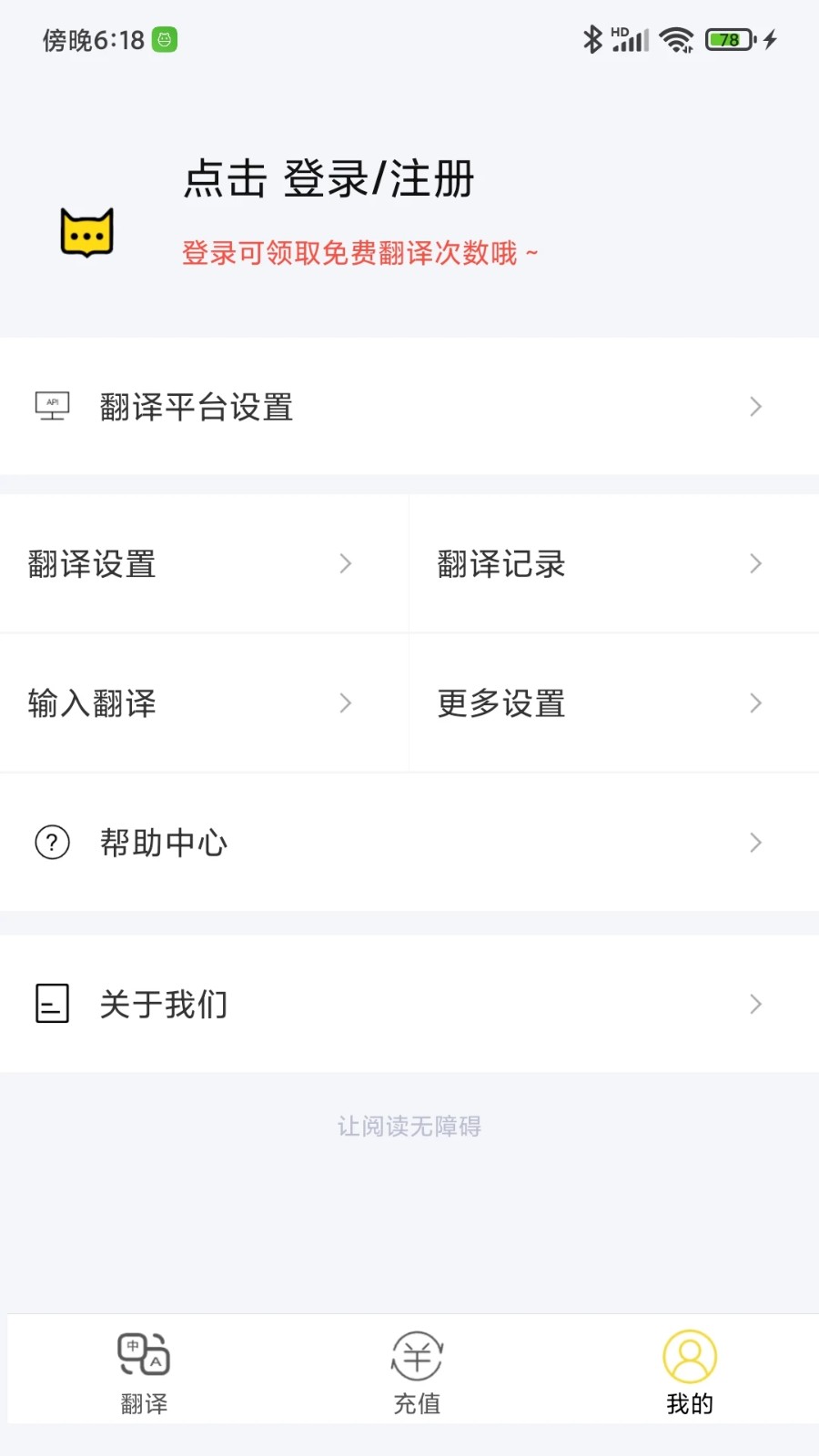The width and height of the screenshot is (819, 1456).
Task: Click the 登录可领取免费翻译次数哦 red text
Action: (x=359, y=252)
